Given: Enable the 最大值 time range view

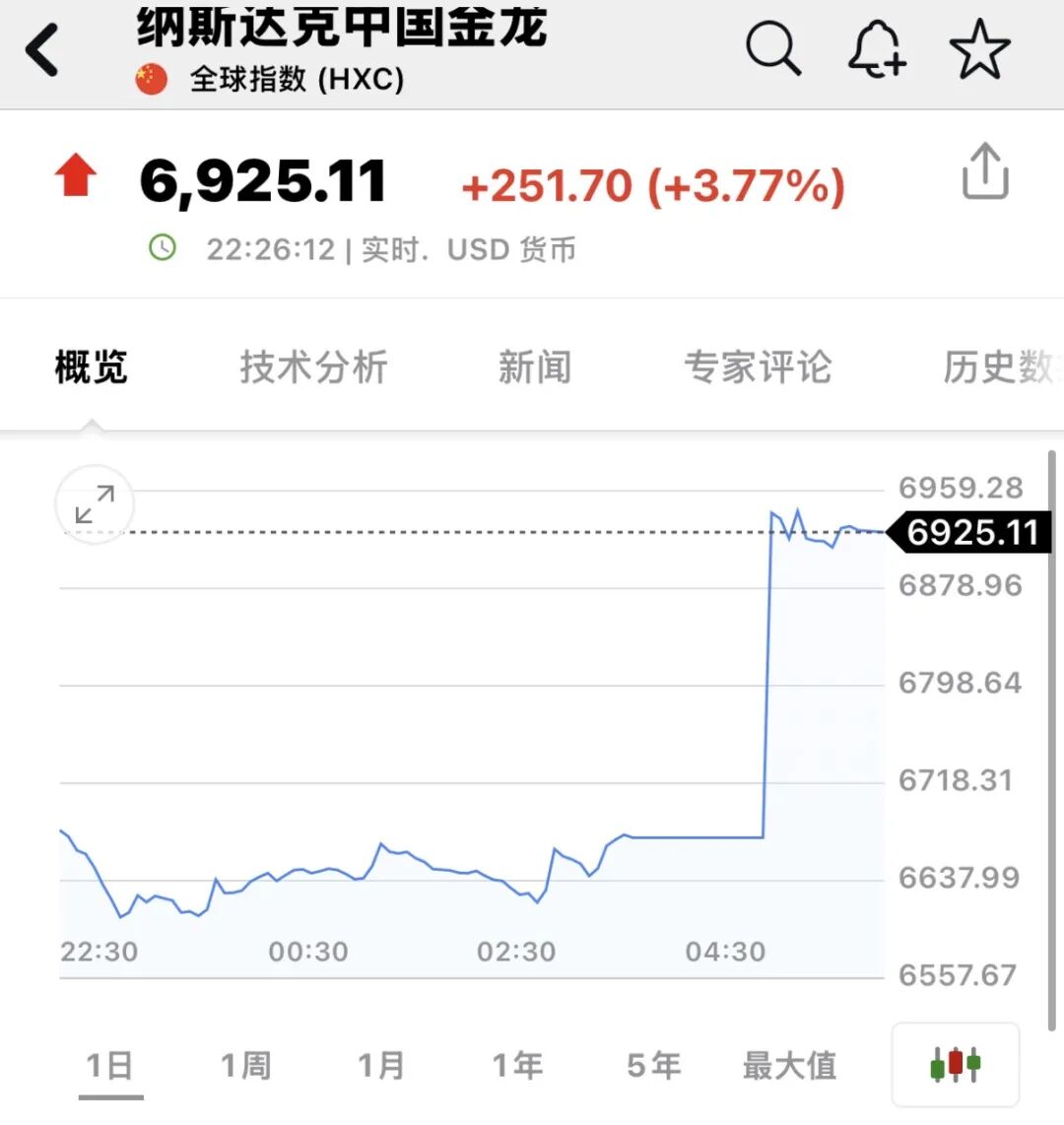Looking at the screenshot, I should (787, 1065).
